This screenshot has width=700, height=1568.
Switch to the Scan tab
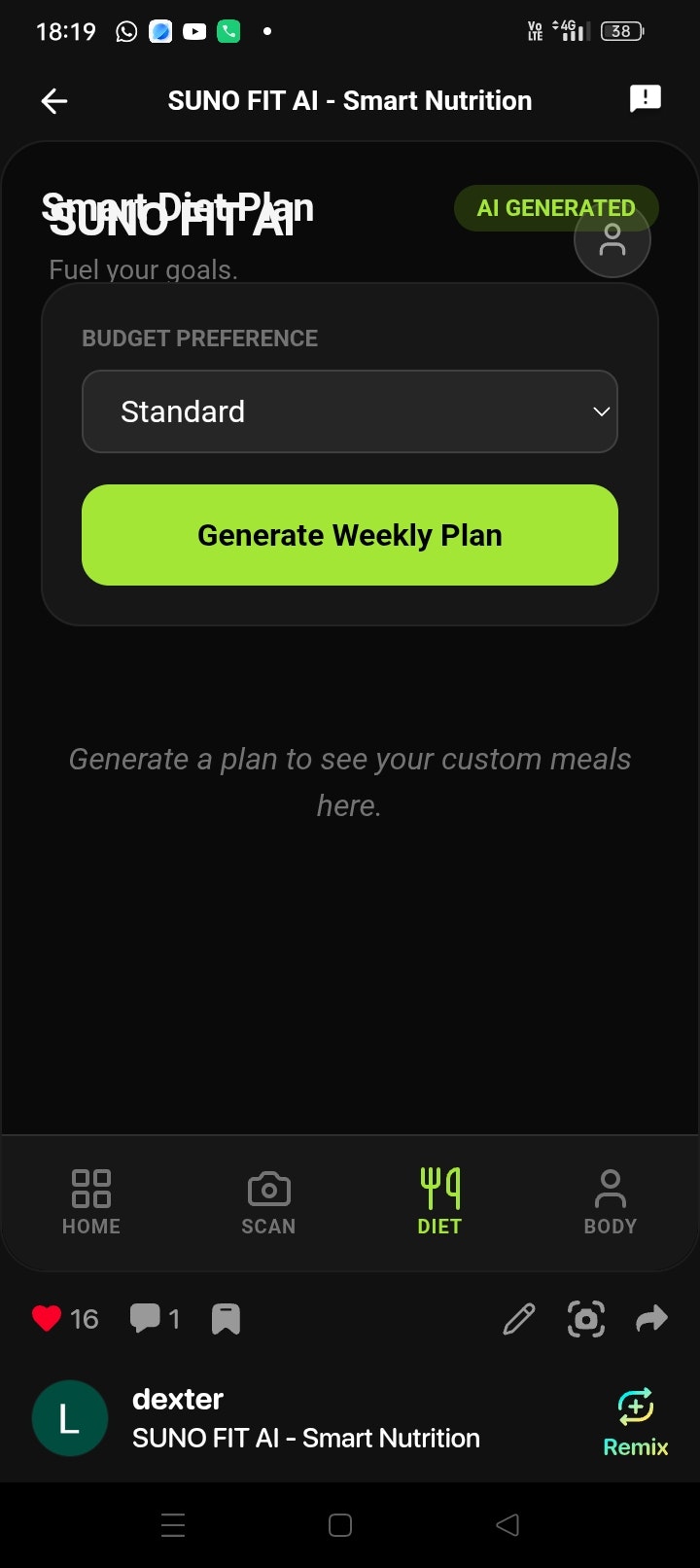(268, 1202)
